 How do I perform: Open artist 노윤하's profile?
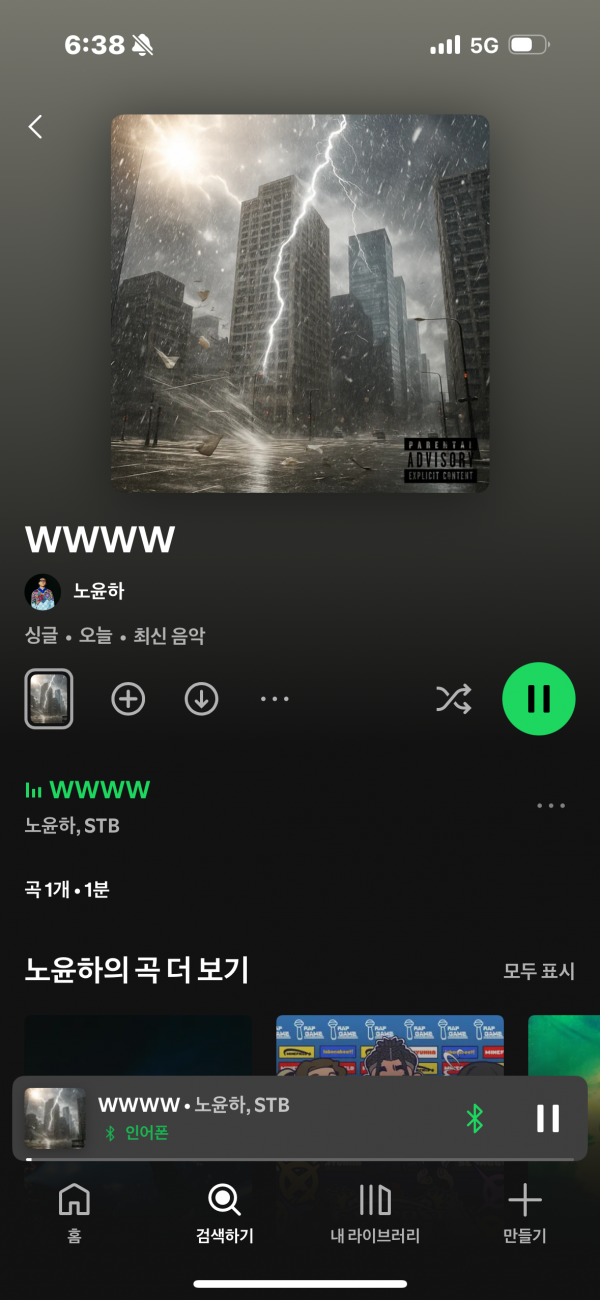tap(98, 591)
